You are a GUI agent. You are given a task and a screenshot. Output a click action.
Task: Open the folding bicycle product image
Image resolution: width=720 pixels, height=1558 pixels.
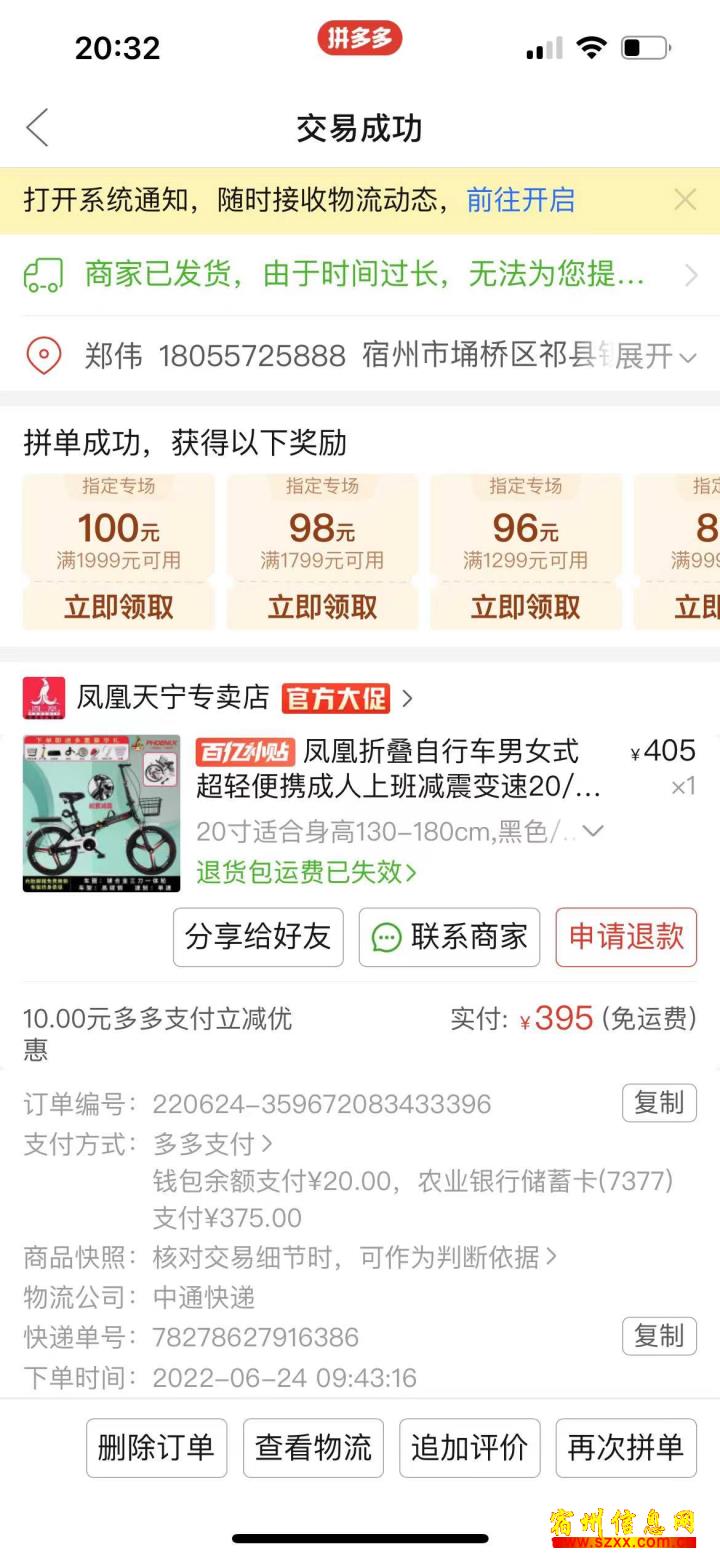(x=102, y=814)
